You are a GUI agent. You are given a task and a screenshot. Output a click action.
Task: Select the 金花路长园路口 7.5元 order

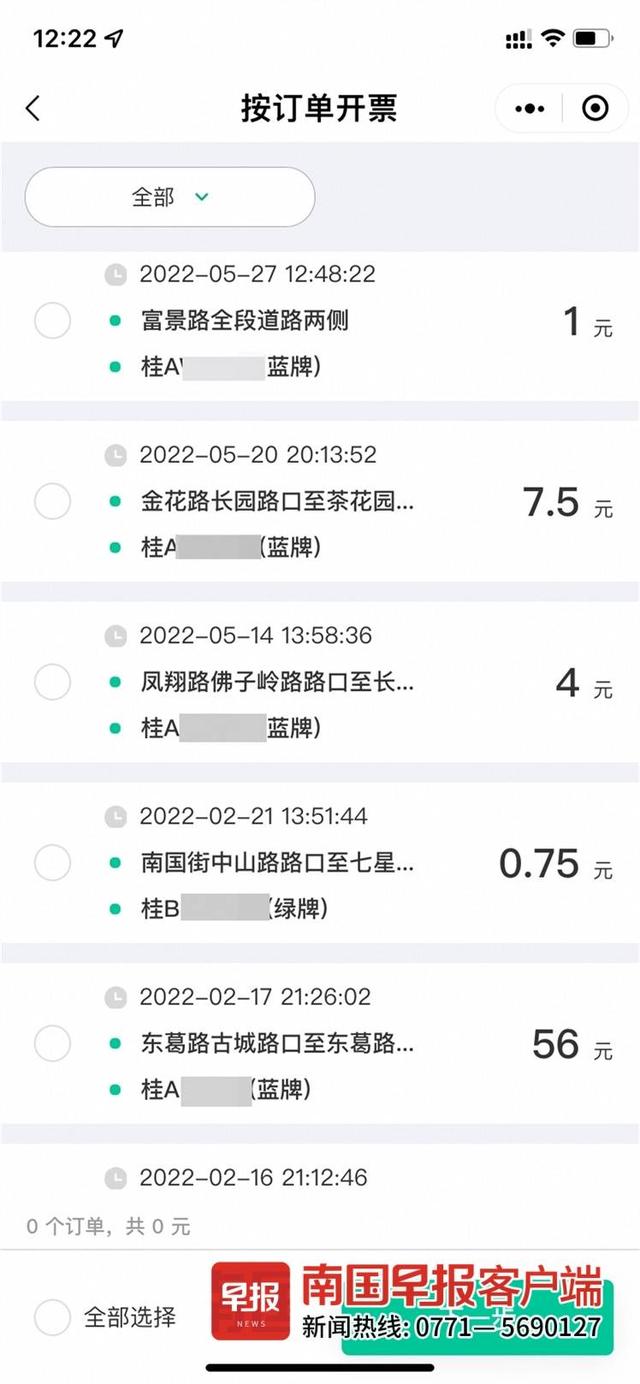(52, 501)
